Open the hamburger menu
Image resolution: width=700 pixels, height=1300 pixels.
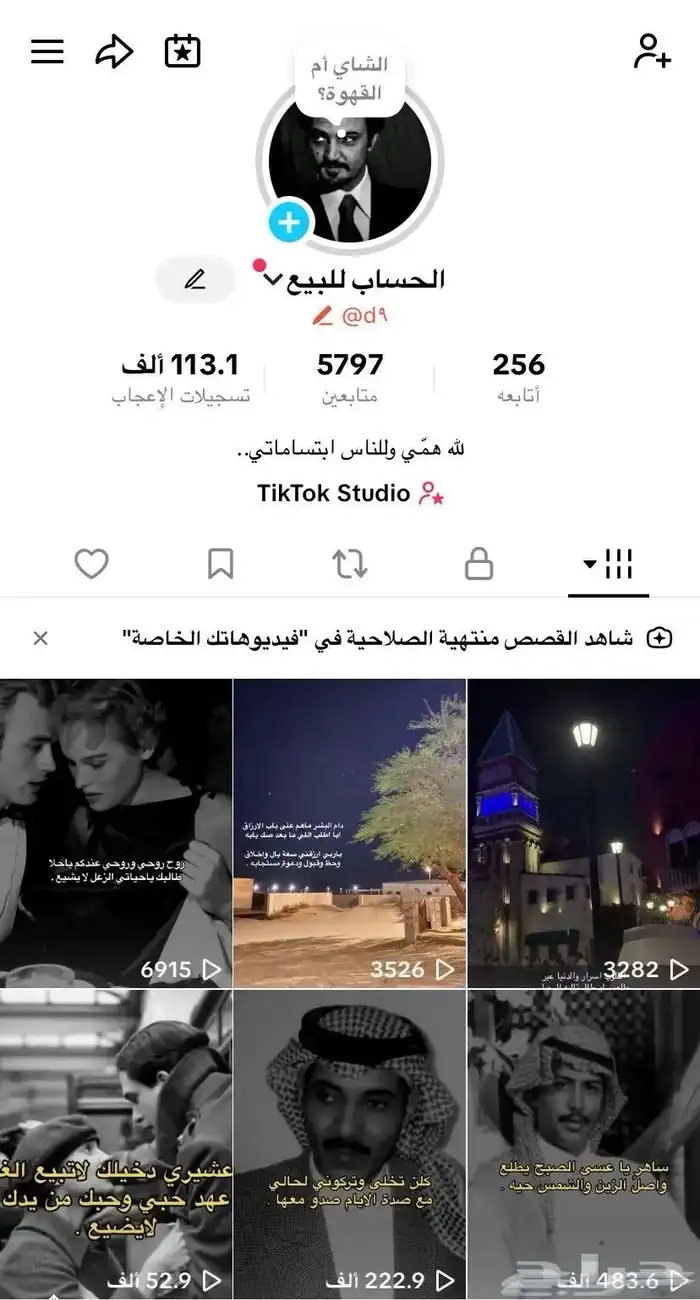pyautogui.click(x=47, y=52)
